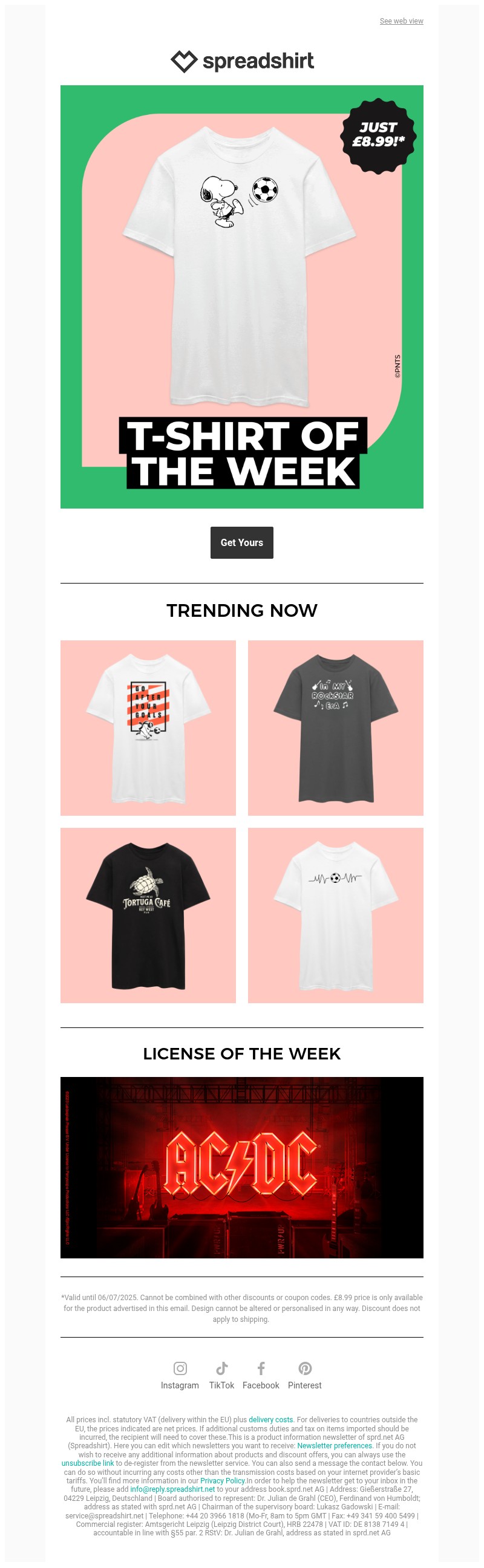The image size is (484, 1568).
Task: Edit Newsletter preferences
Action: pos(334,1446)
